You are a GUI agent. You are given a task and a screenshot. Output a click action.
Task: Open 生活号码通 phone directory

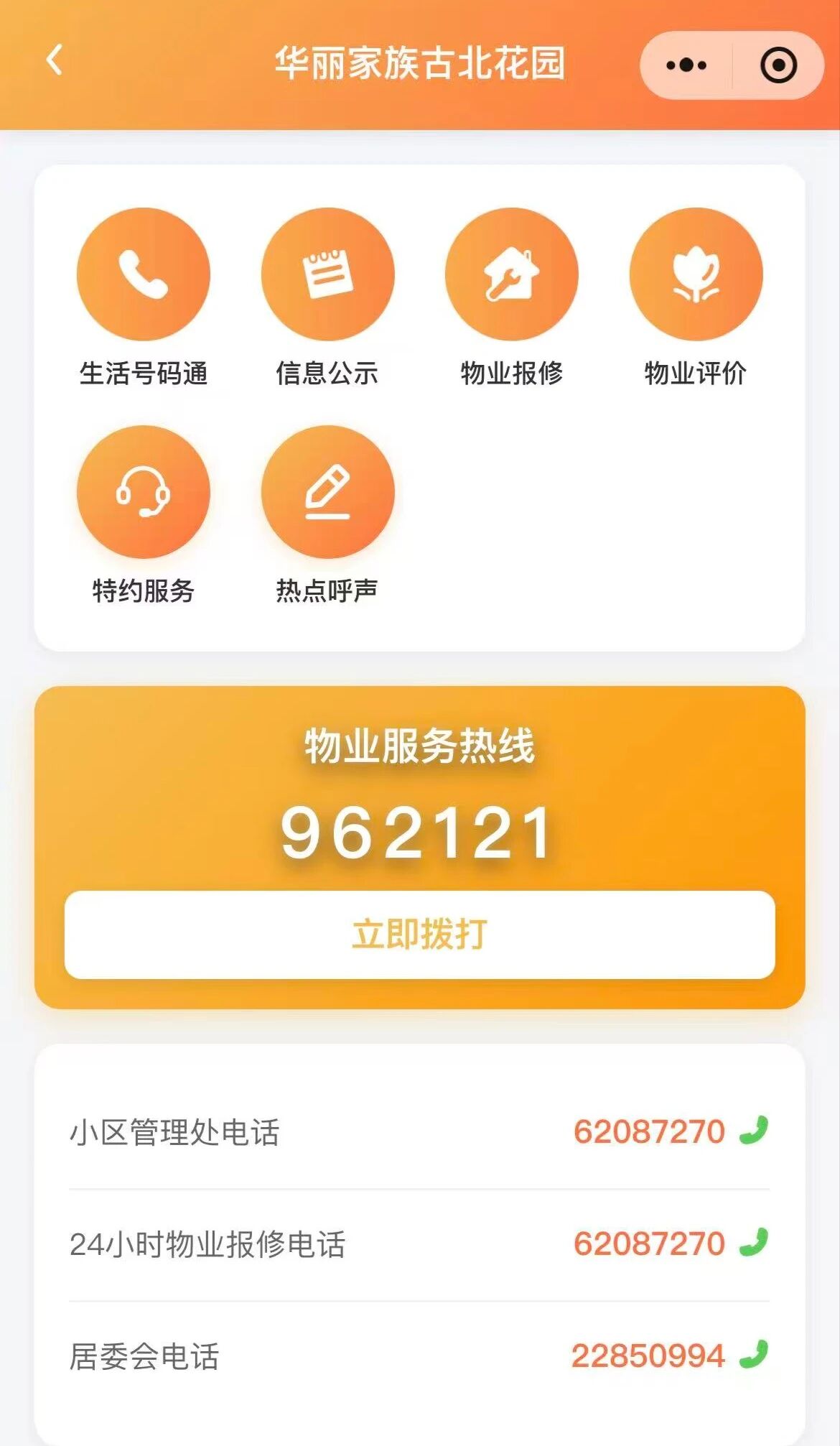tap(144, 274)
